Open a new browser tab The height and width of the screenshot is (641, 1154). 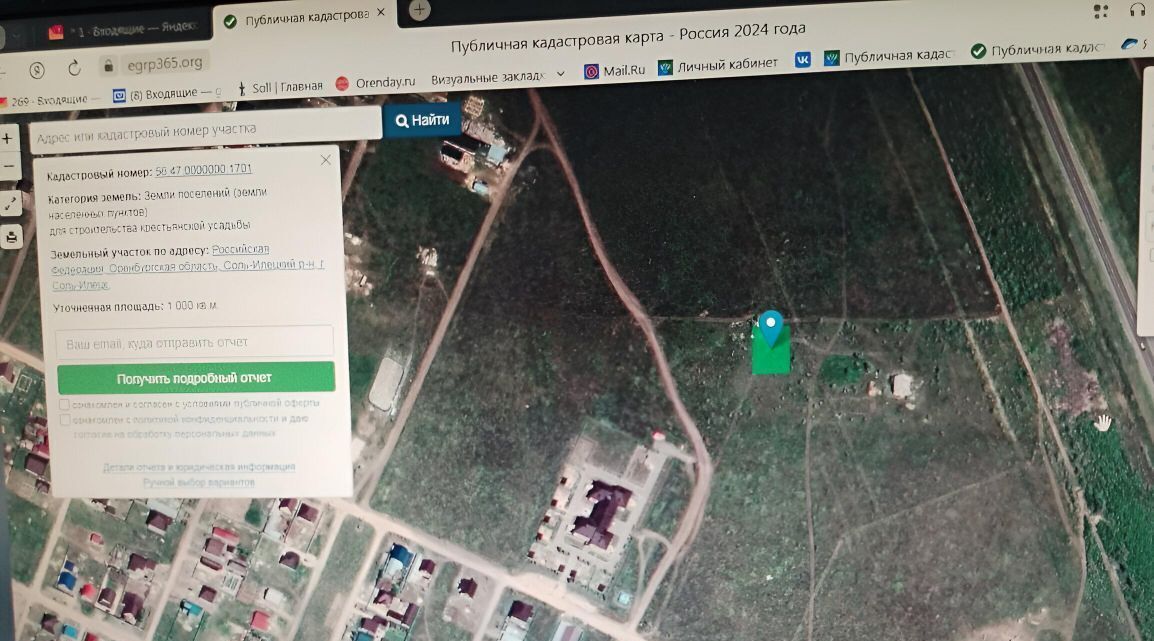pos(420,10)
